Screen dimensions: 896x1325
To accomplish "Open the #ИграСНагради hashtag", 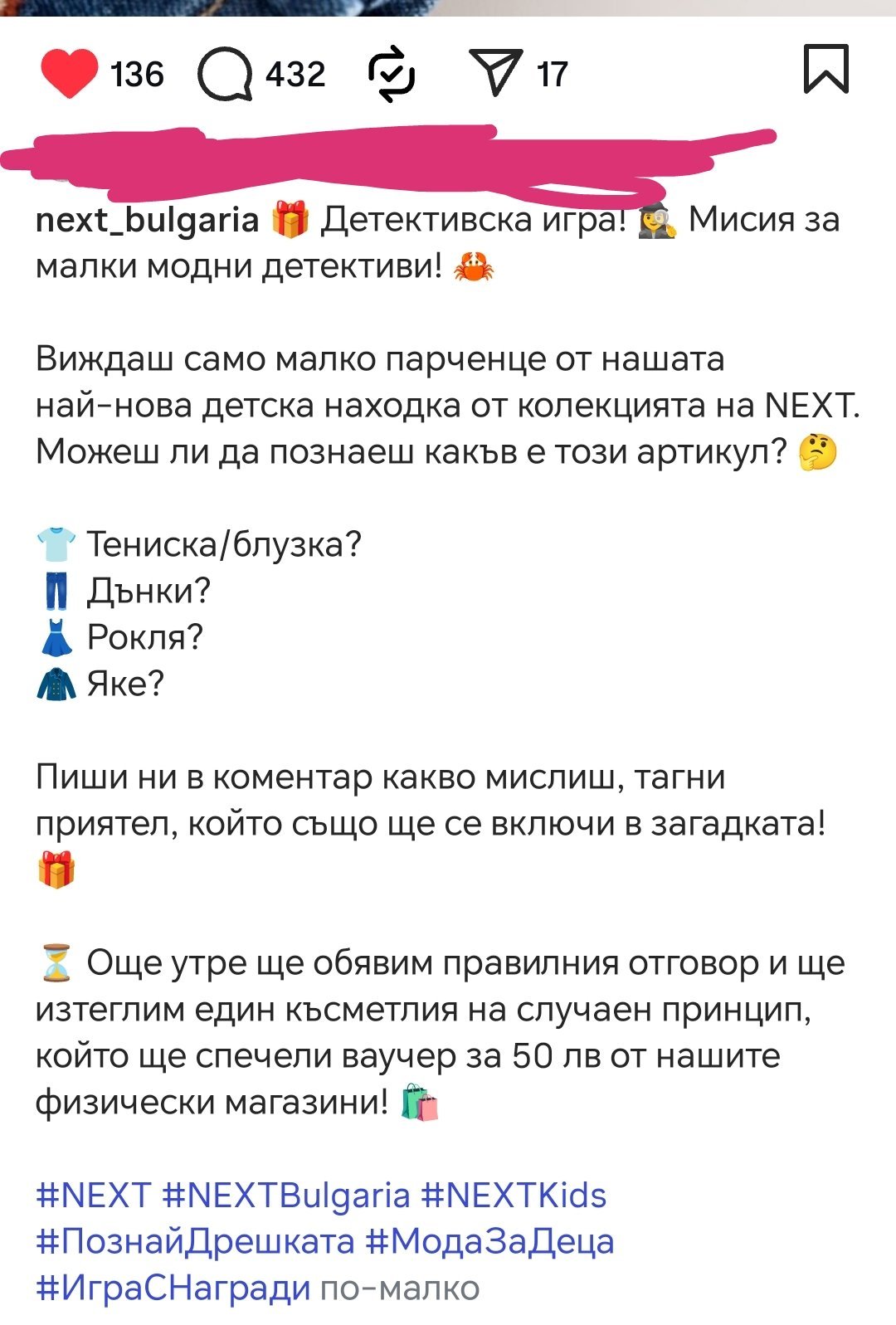I will [x=173, y=1288].
